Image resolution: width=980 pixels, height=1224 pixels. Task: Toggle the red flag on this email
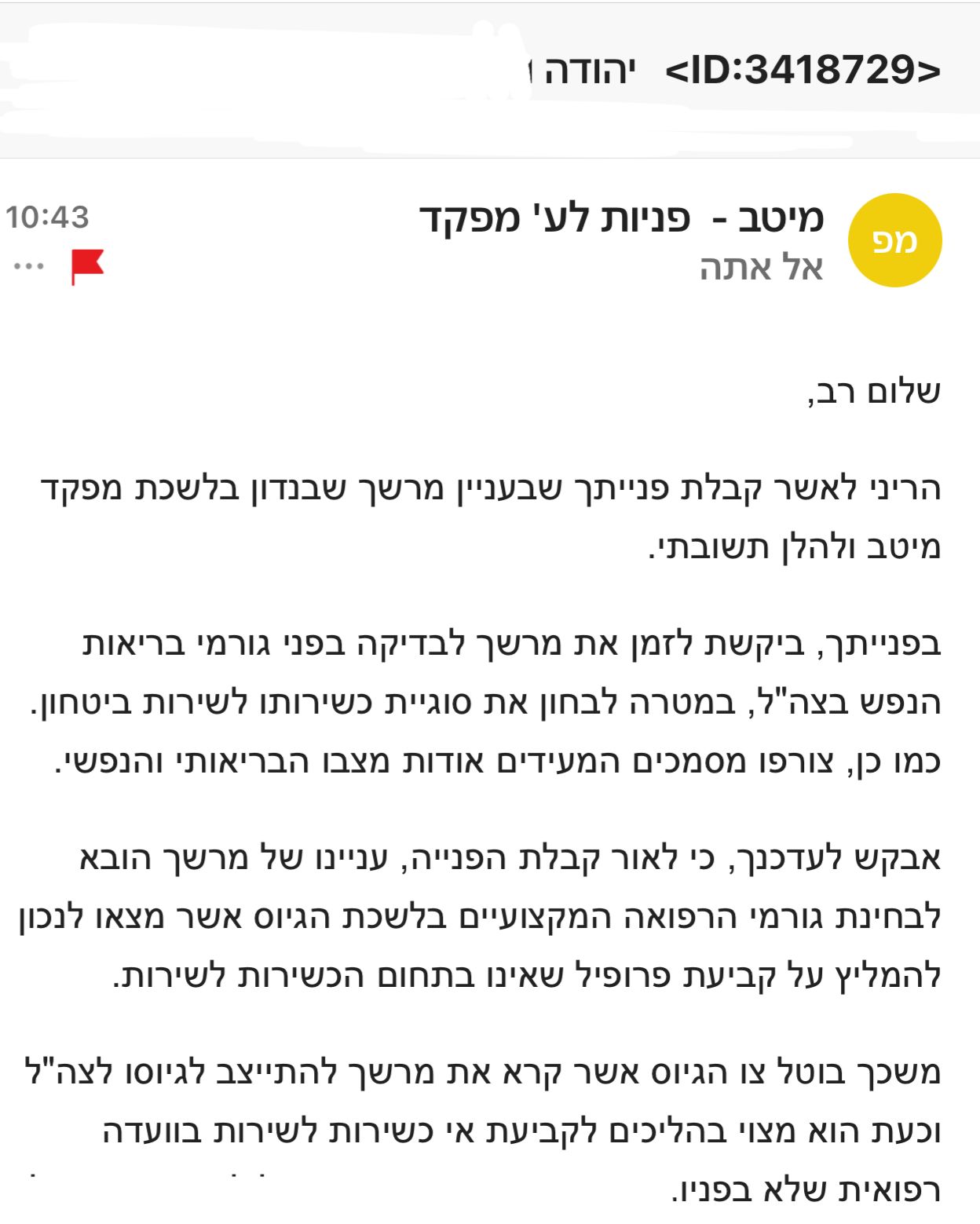click(86, 266)
